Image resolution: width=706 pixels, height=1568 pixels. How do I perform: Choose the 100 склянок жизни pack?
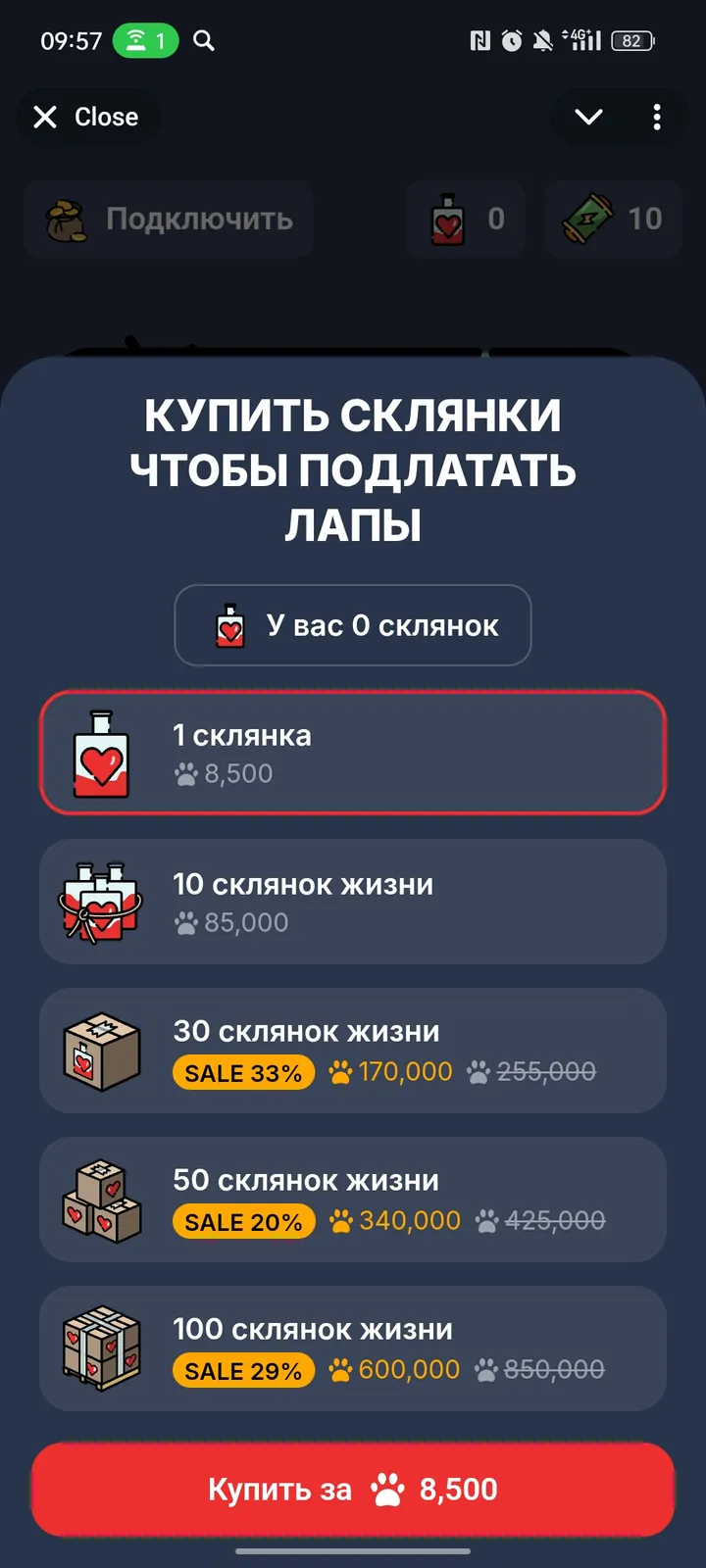[x=353, y=1348]
